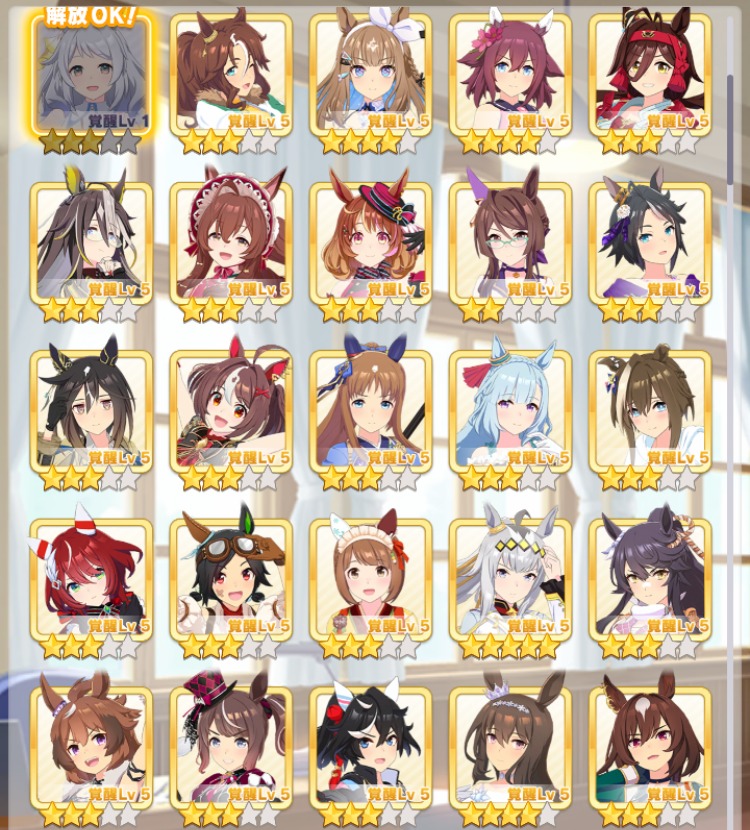Pick the orange-haired character with mini striped hat

click(370, 242)
